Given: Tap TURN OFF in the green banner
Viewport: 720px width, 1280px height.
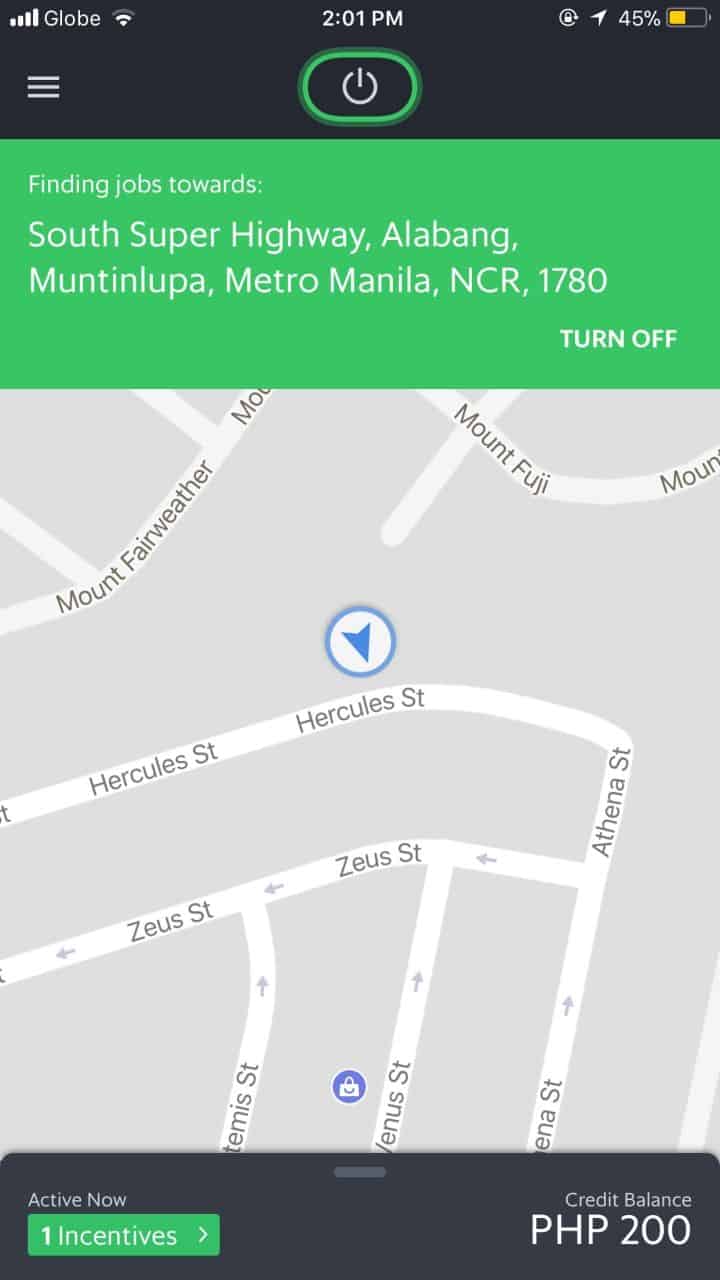Looking at the screenshot, I should tap(618, 339).
